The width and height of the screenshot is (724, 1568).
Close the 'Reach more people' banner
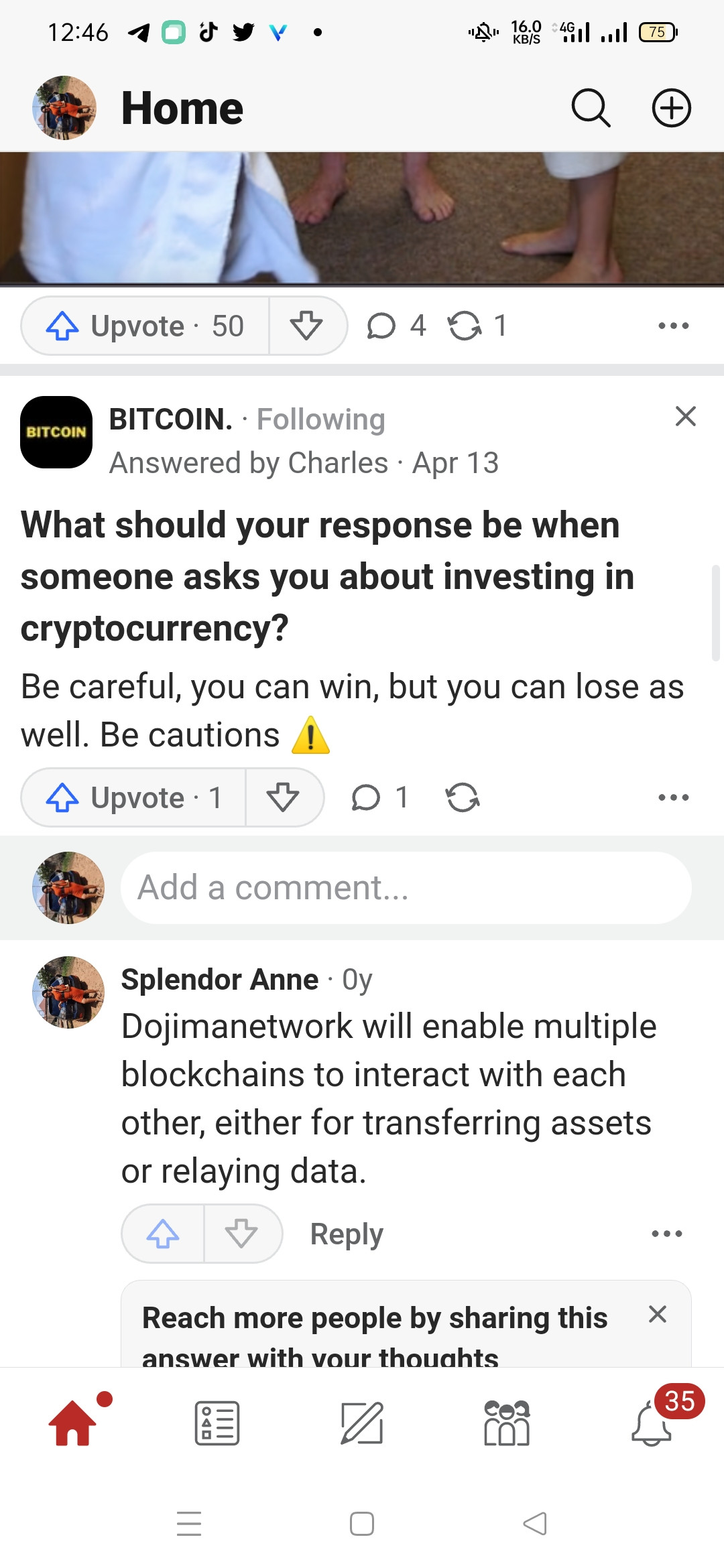coord(658,1314)
